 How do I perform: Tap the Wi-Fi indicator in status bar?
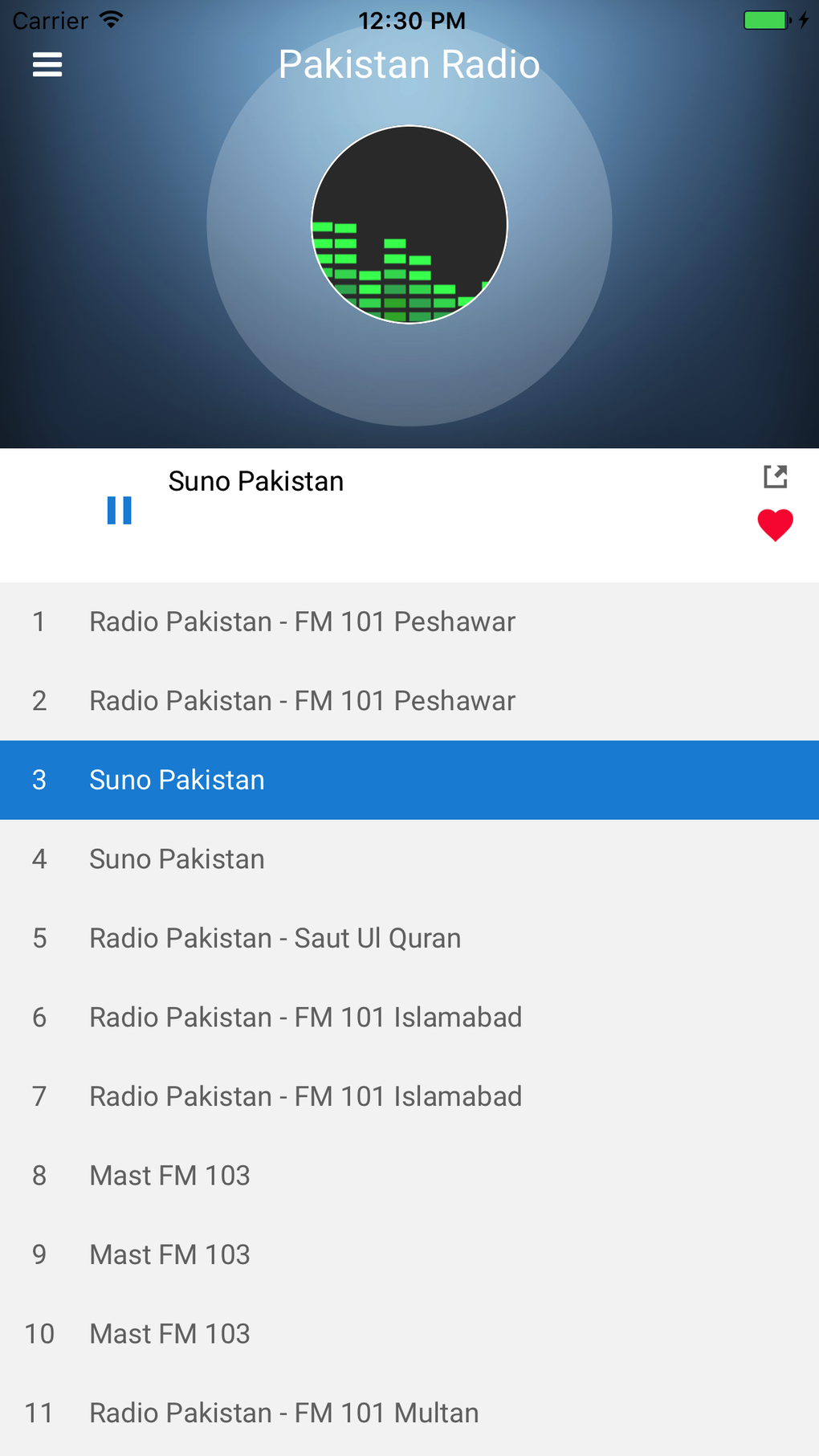(110, 19)
